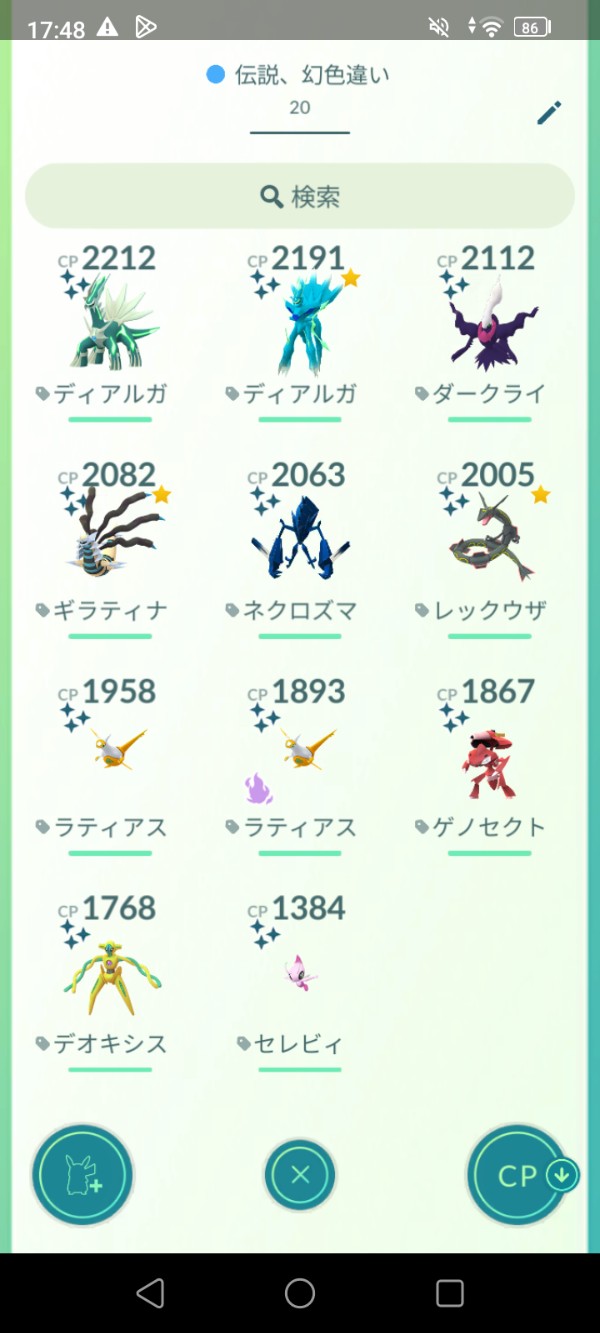The height and width of the screenshot is (1333, 600).
Task: Go back using the system back button
Action: pos(150,1293)
